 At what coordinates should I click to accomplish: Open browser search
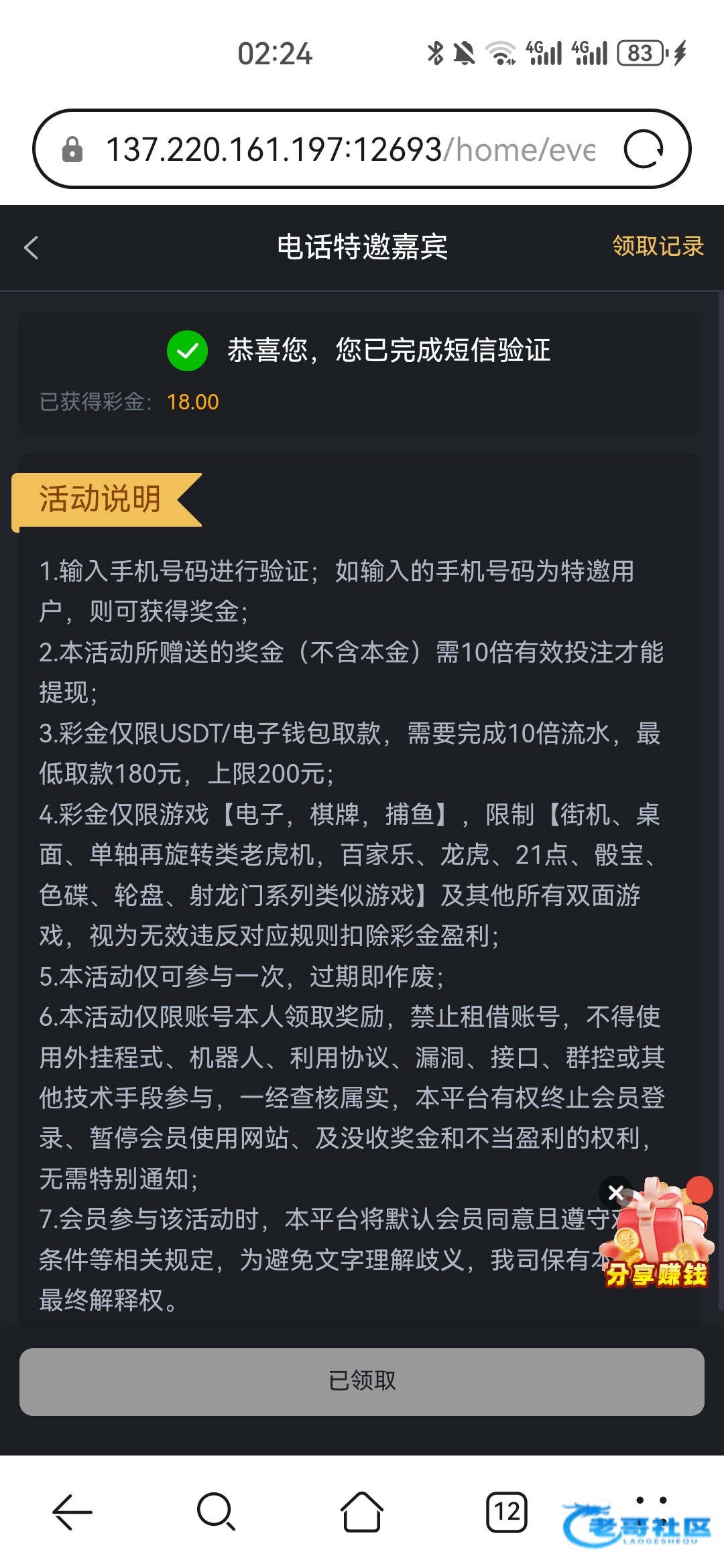[216, 1512]
